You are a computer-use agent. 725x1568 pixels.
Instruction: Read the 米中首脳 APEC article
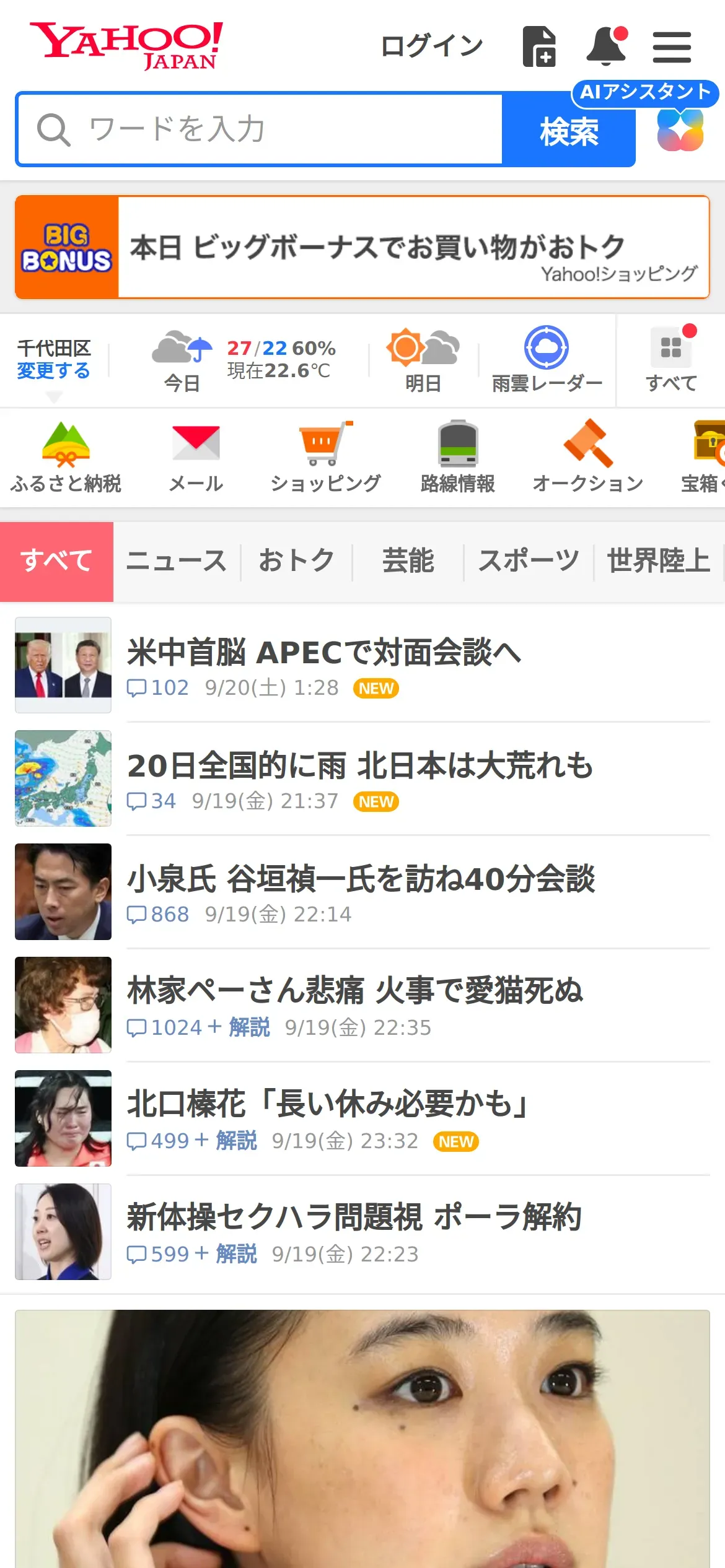coord(324,653)
